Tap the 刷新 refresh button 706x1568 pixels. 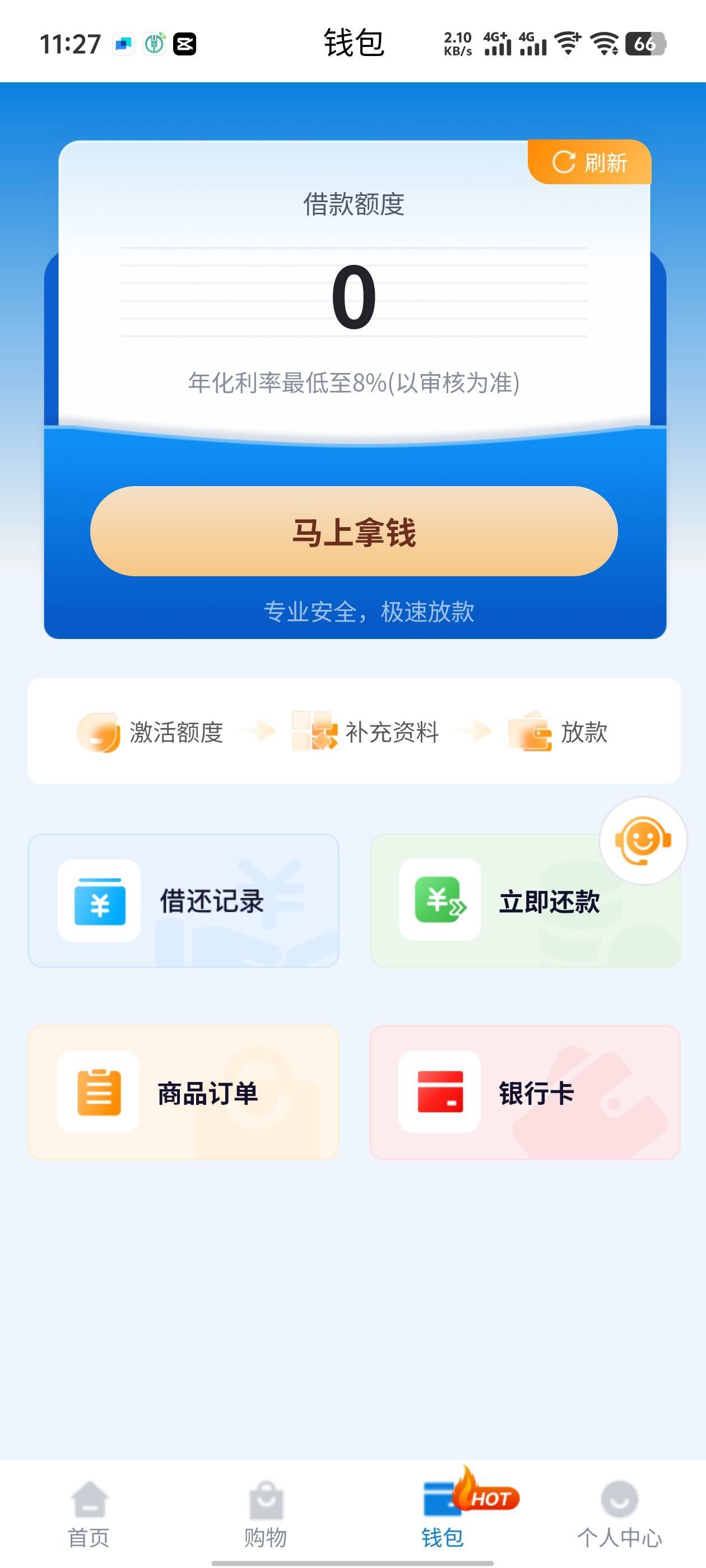pyautogui.click(x=589, y=162)
